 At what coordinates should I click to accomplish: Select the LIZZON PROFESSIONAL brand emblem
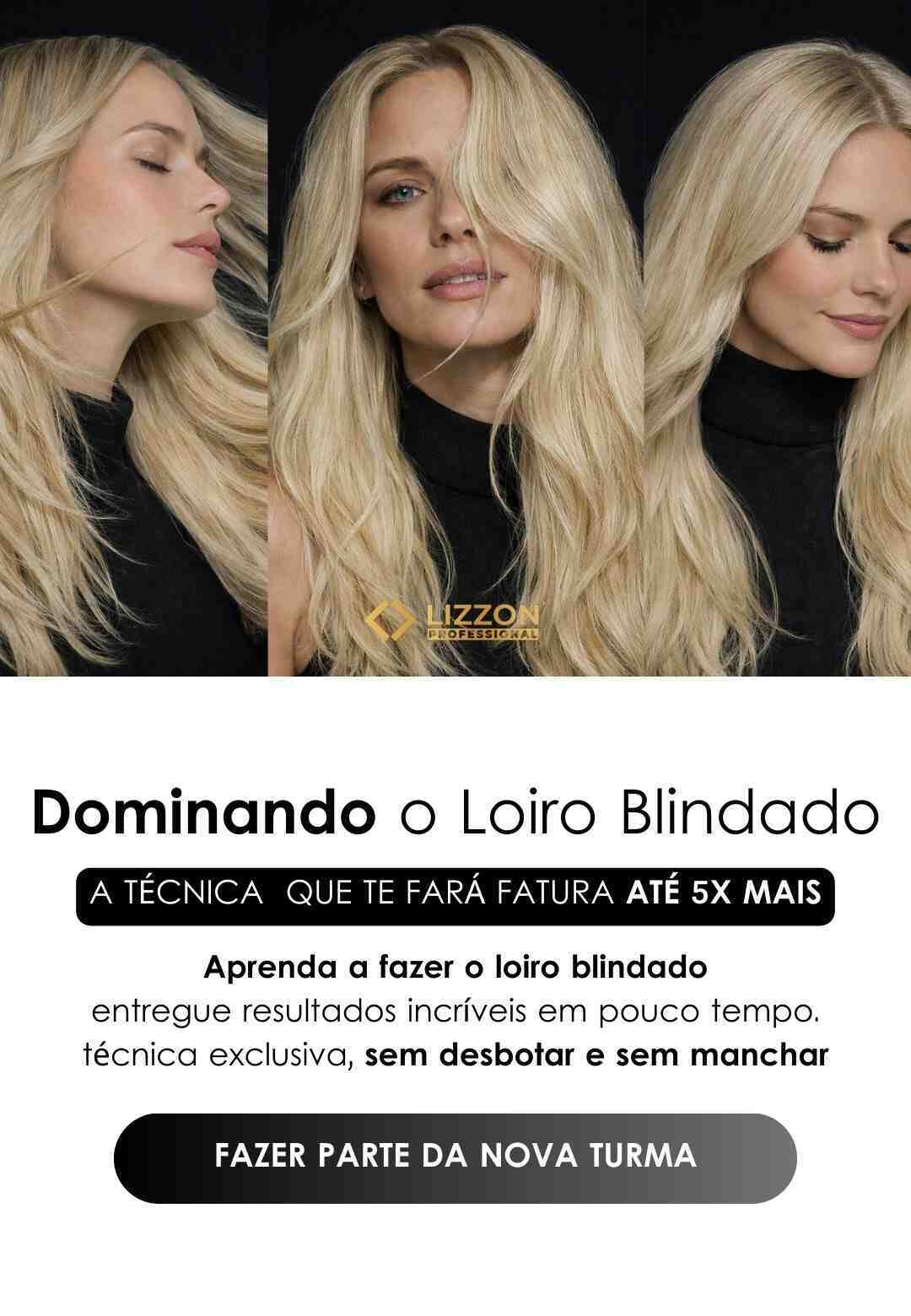455,624
